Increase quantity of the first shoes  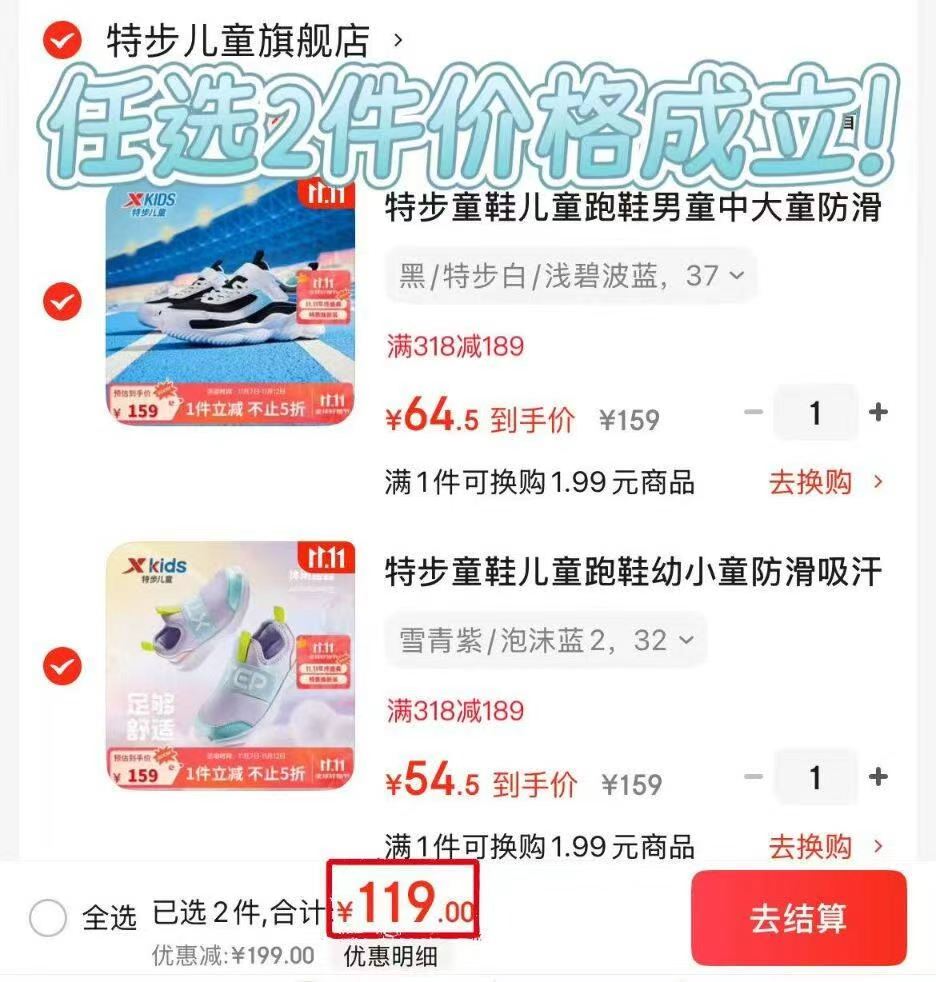pos(877,413)
